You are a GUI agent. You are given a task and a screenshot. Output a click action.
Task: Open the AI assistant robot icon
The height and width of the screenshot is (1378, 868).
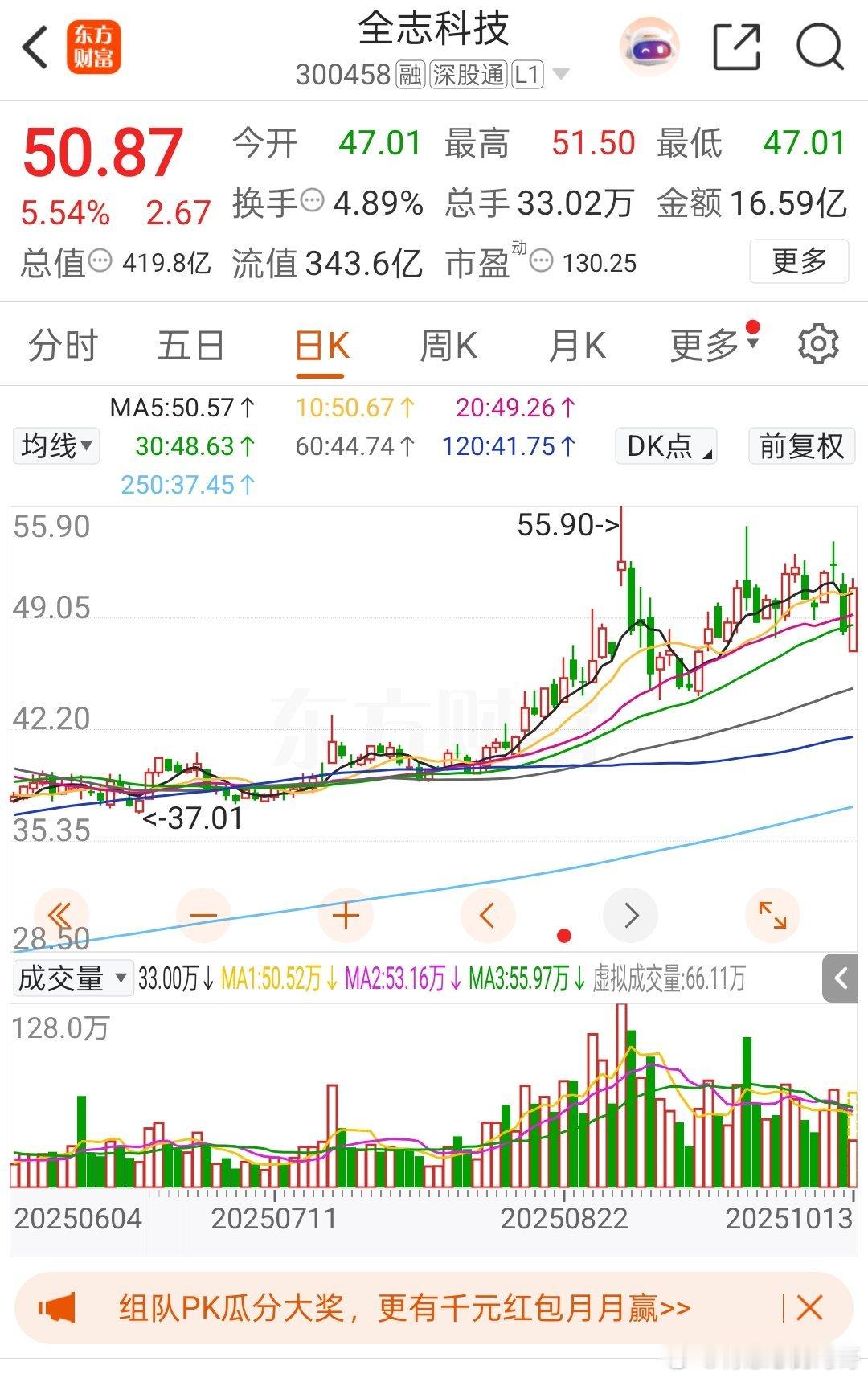[x=649, y=47]
